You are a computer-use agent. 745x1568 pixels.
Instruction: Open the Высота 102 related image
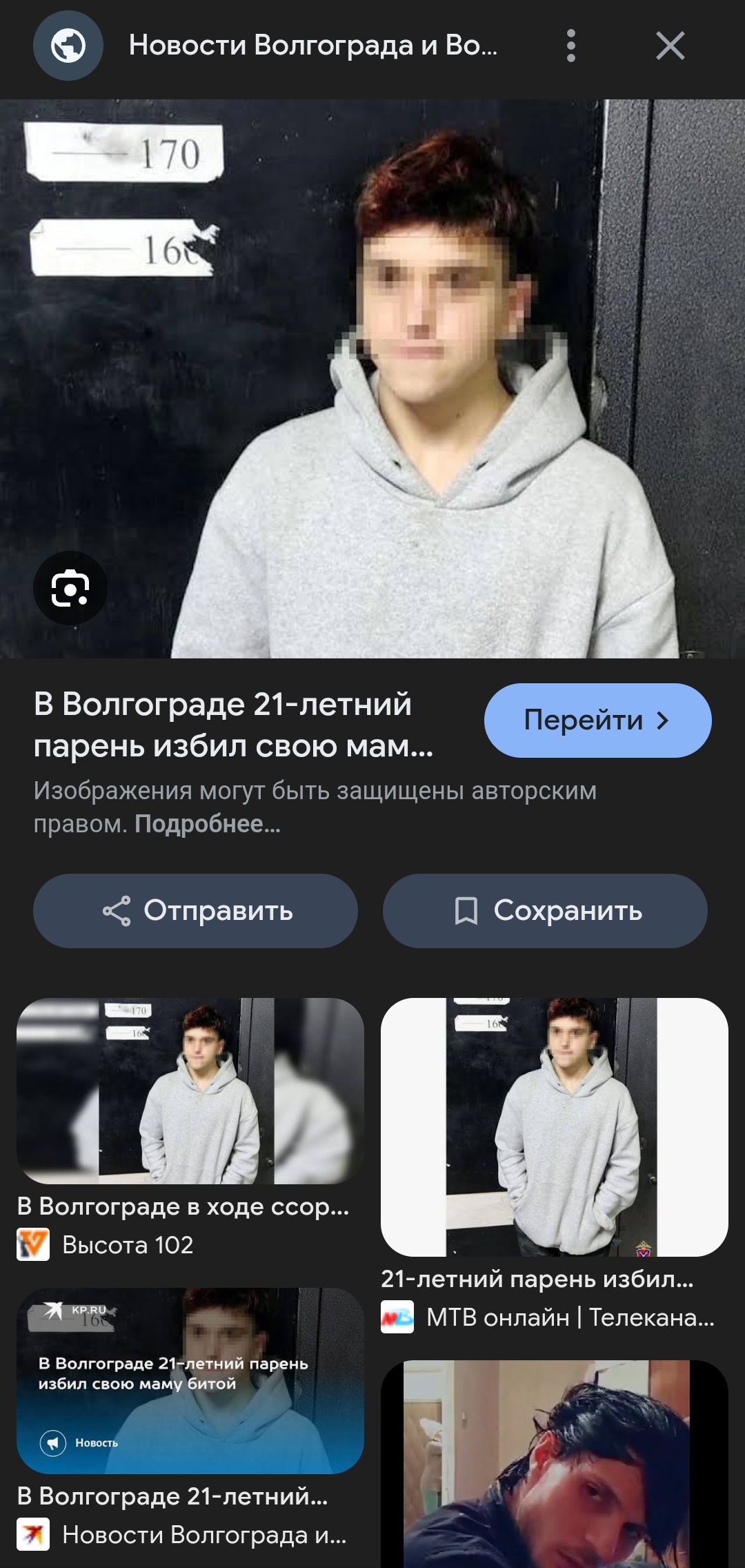[x=190, y=1091]
